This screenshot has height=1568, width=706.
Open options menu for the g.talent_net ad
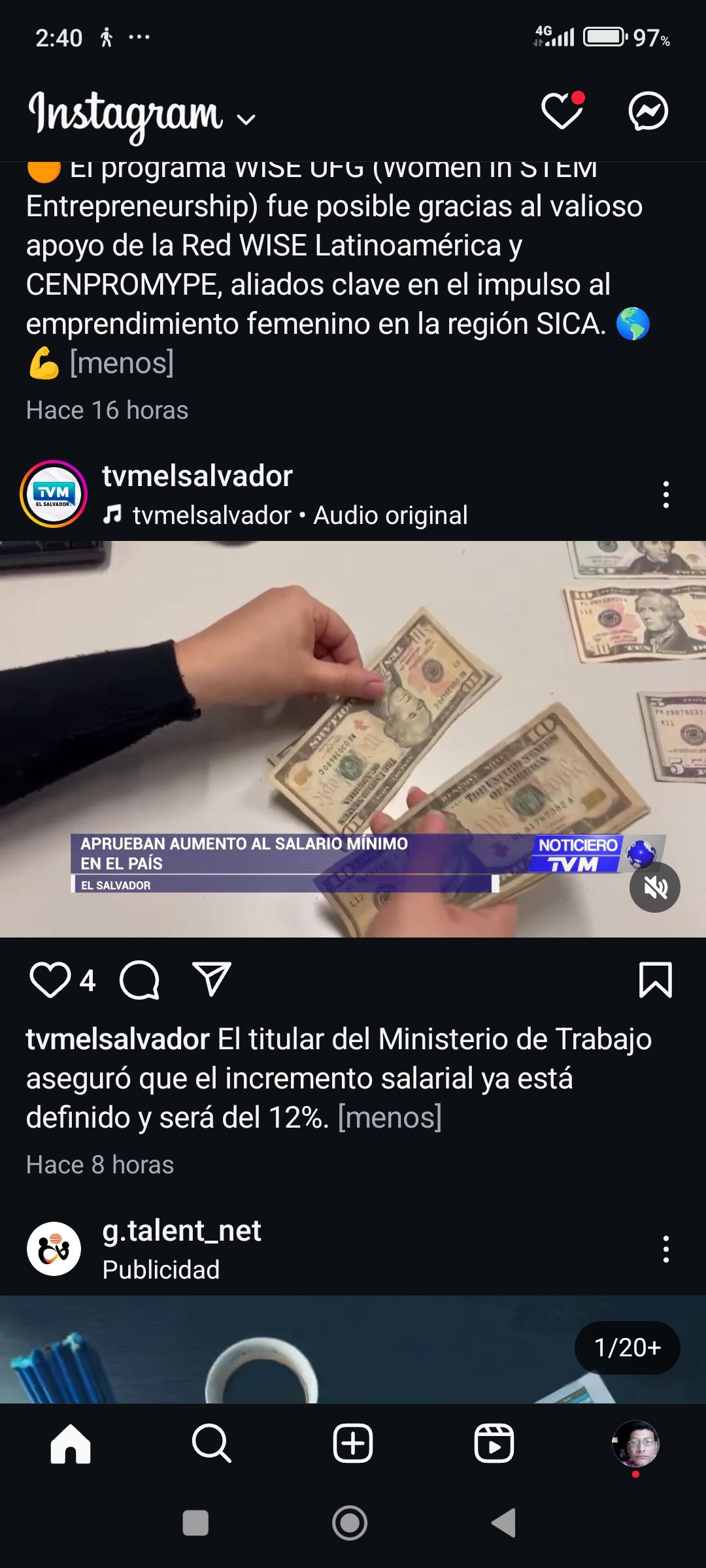coord(665,1249)
